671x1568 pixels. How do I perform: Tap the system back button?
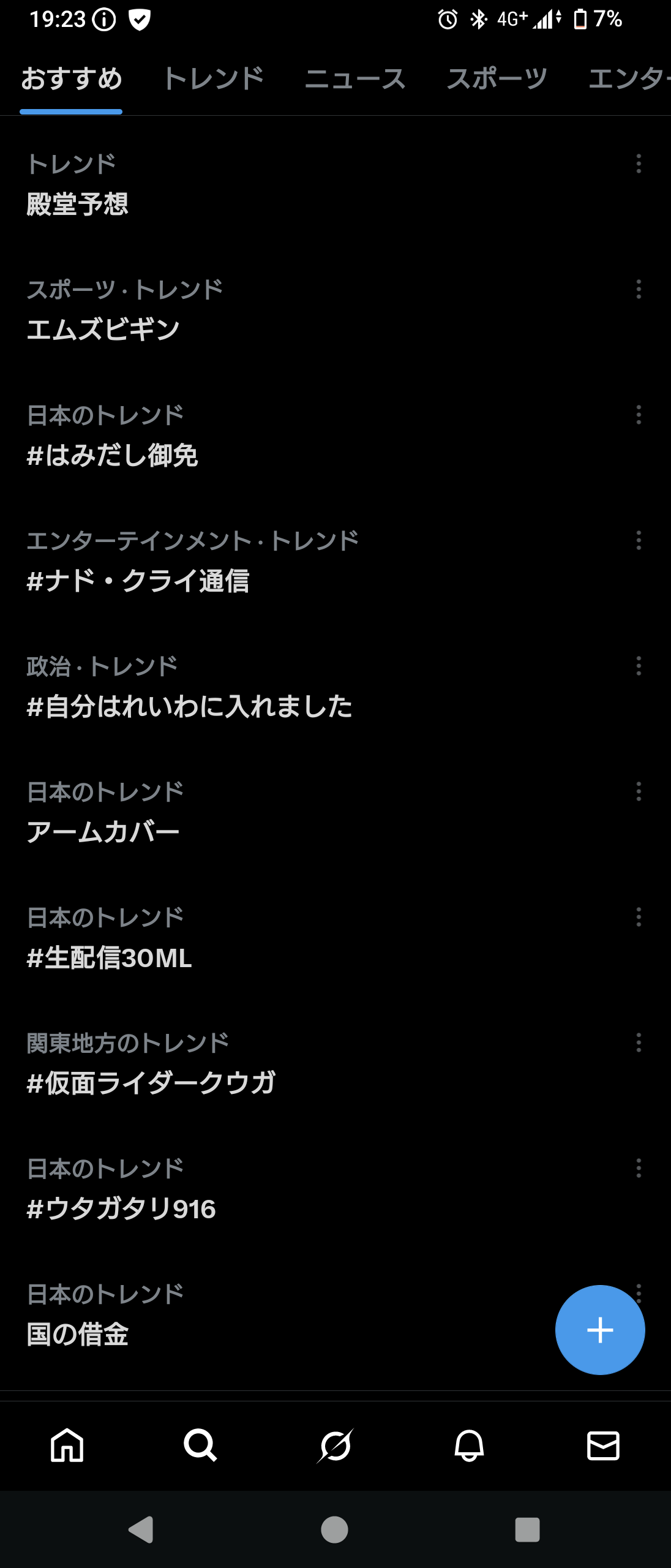[x=141, y=1529]
